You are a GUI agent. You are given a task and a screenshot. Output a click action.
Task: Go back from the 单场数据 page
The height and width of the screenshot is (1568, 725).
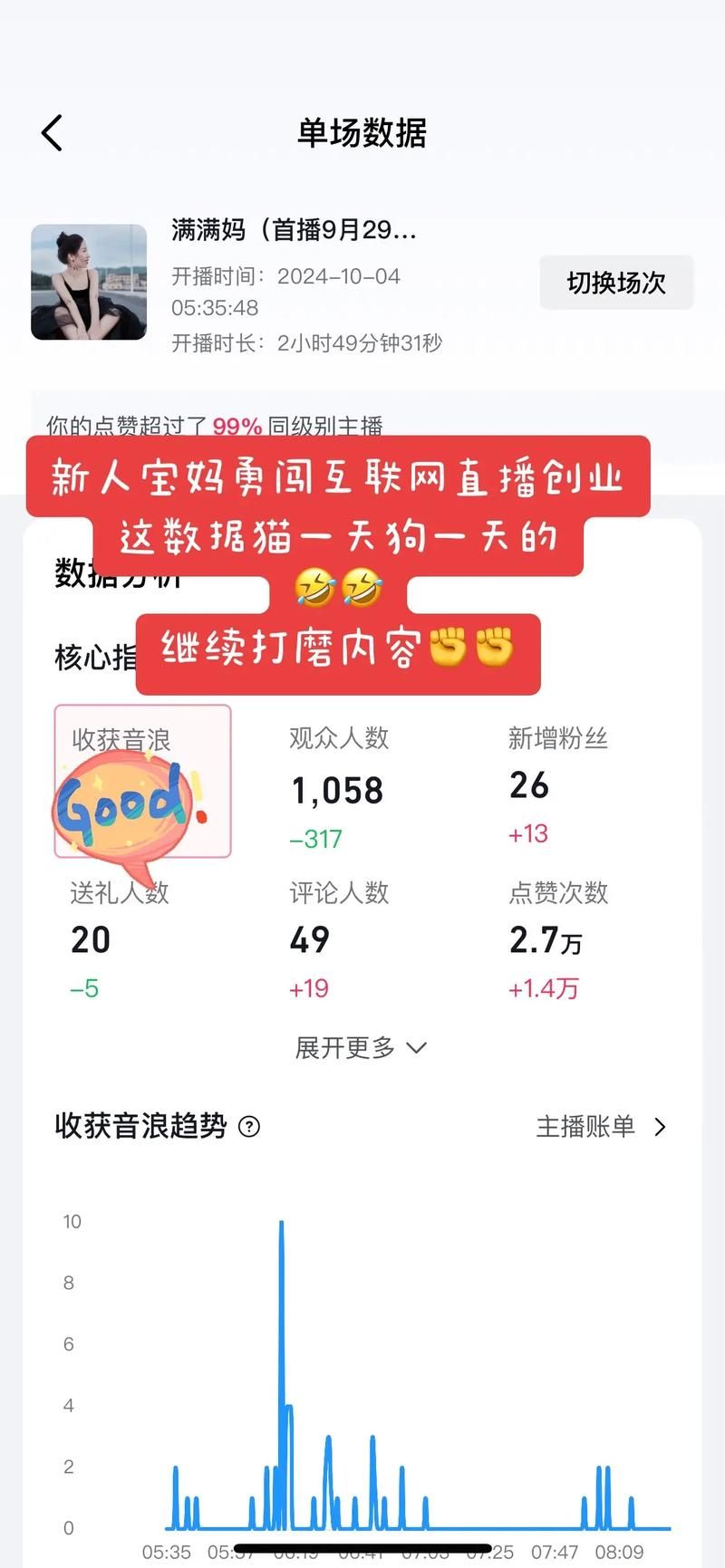(53, 133)
